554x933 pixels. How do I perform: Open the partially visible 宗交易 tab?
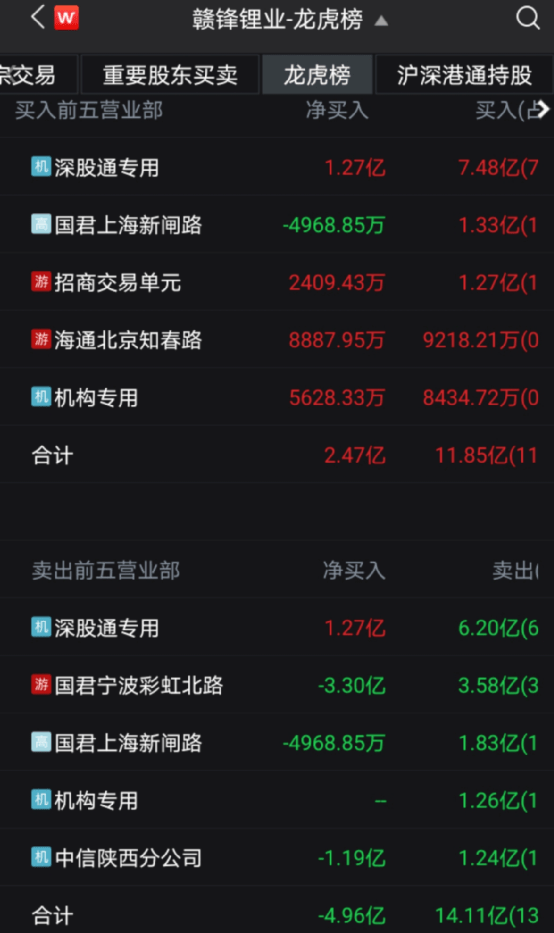tap(38, 75)
